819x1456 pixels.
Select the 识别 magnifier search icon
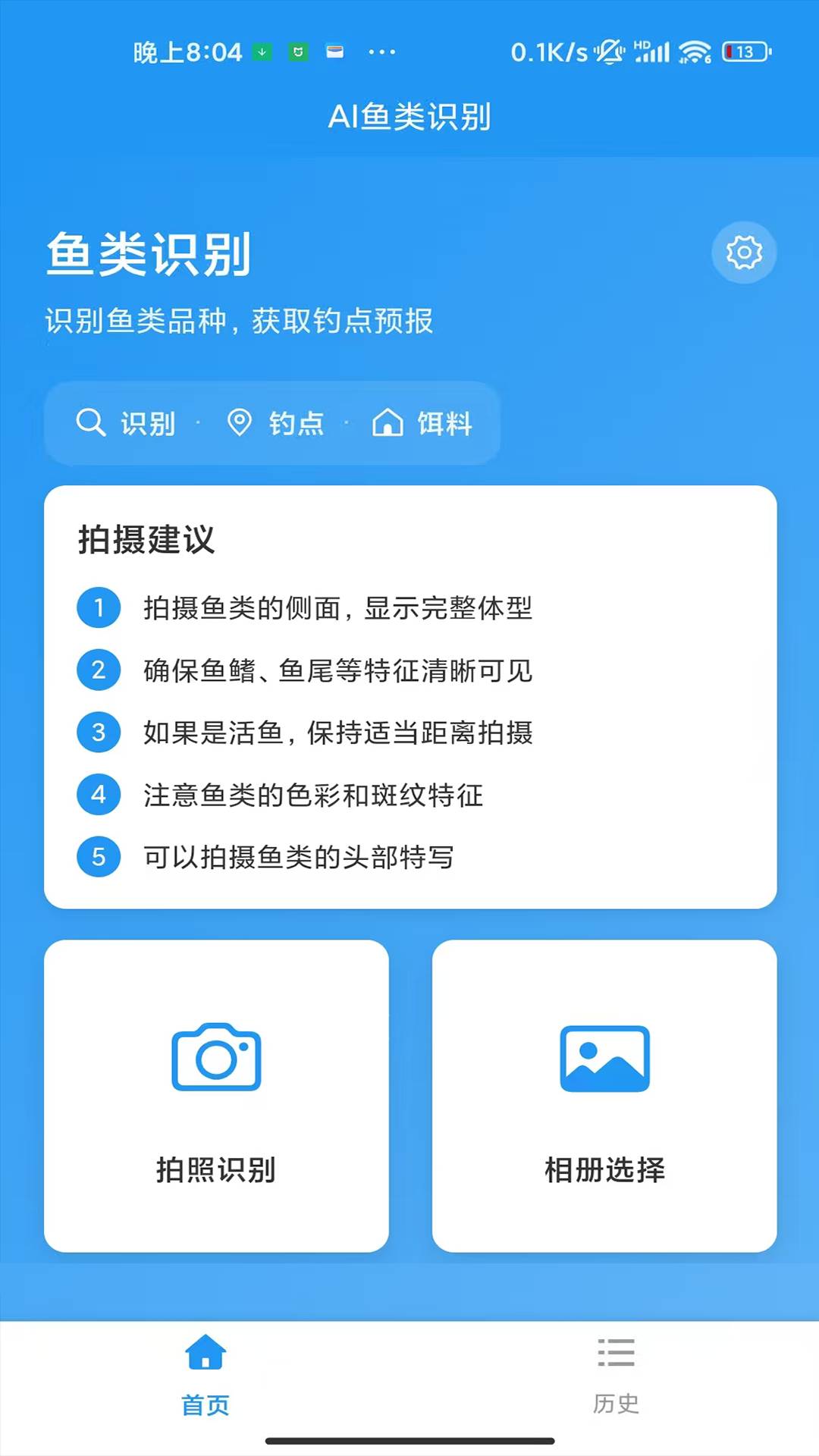pyautogui.click(x=89, y=423)
